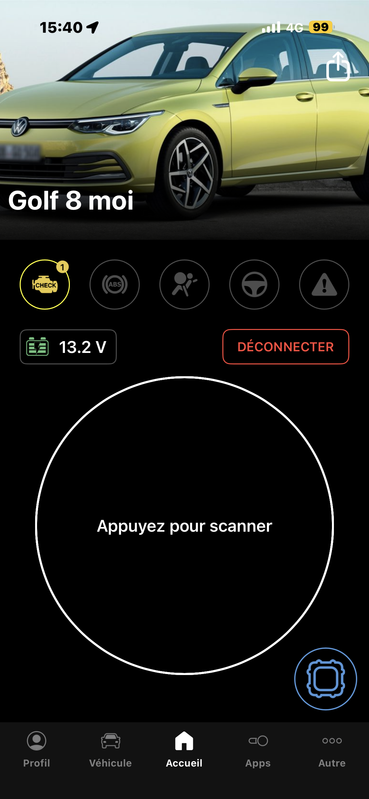Viewport: 369px width, 799px height.
Task: Open the airbag warning indicator
Action: pos(184,284)
